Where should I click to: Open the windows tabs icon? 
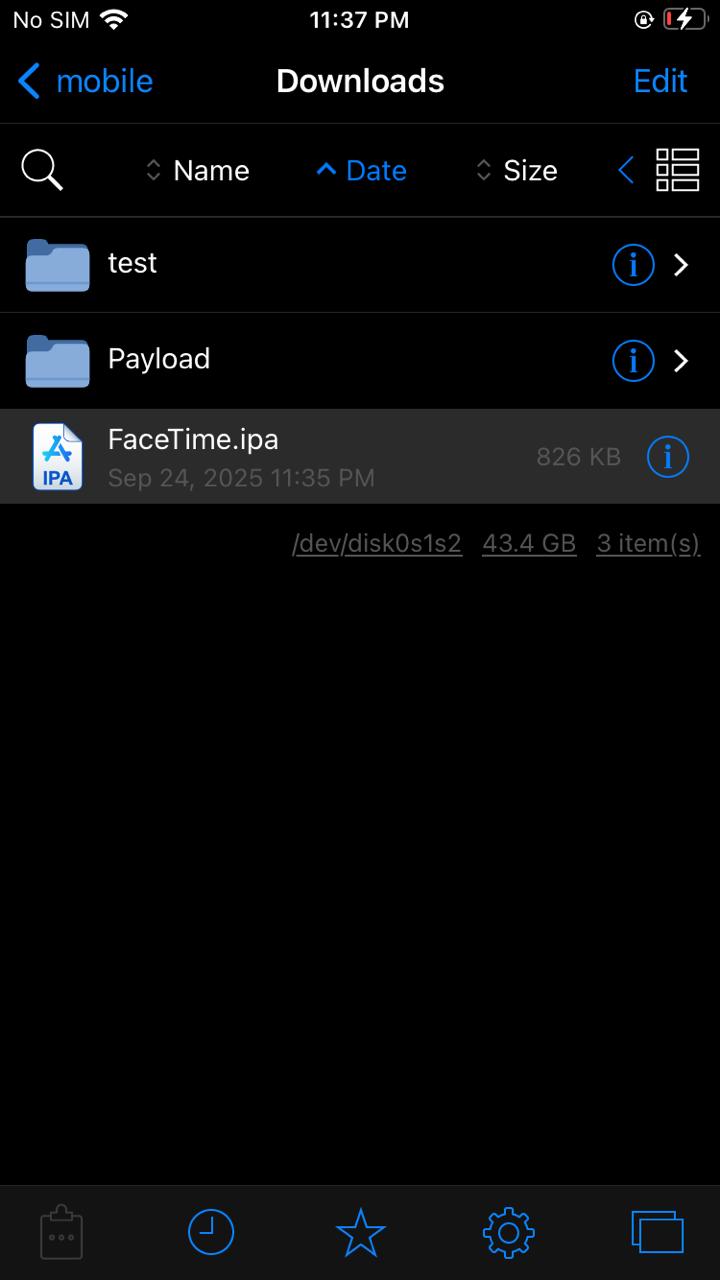pos(657,1233)
